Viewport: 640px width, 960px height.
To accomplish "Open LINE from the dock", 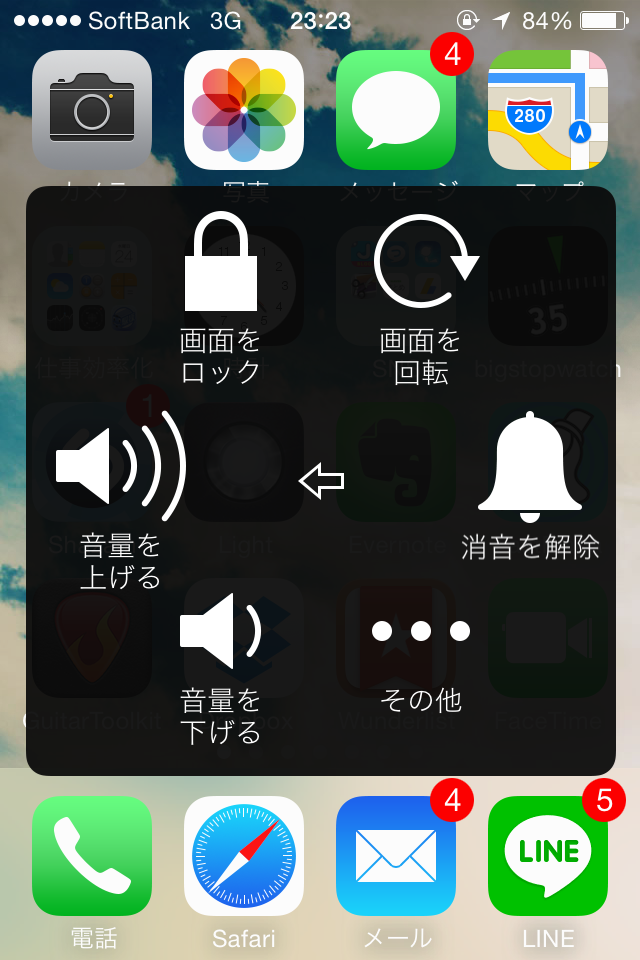I will coord(548,856).
